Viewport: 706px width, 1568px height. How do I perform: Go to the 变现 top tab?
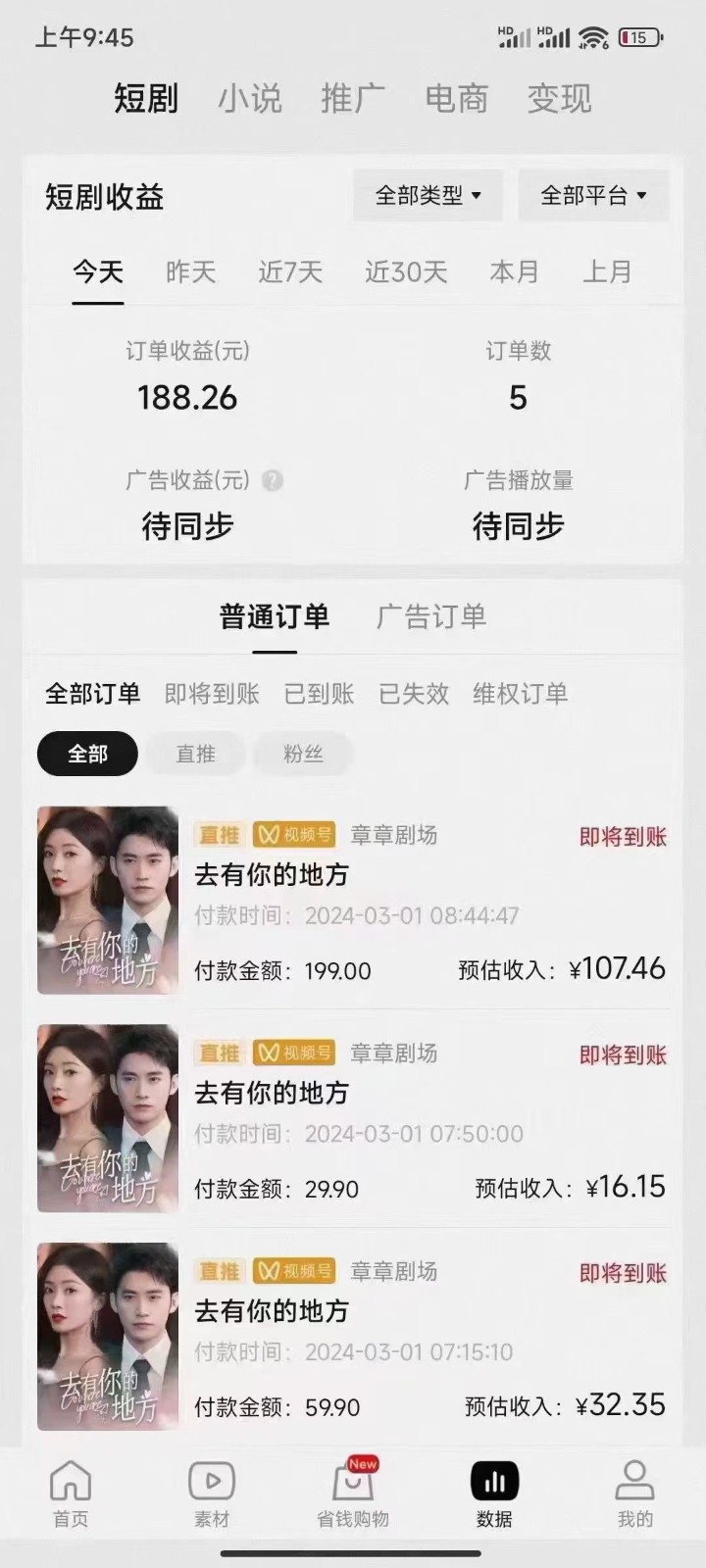pos(560,99)
